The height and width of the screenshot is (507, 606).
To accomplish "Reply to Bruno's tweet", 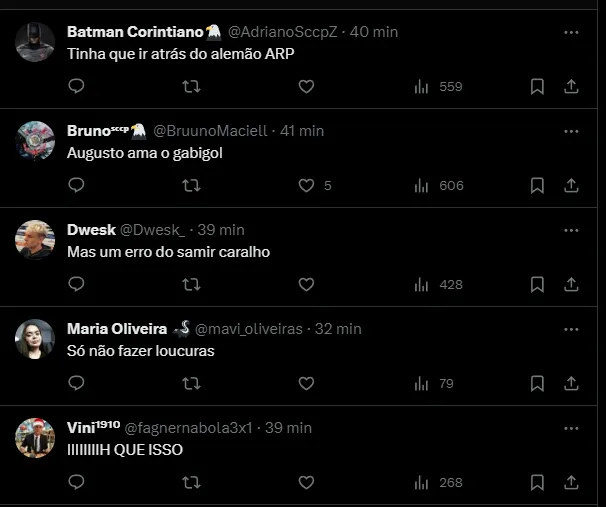I will click(76, 185).
